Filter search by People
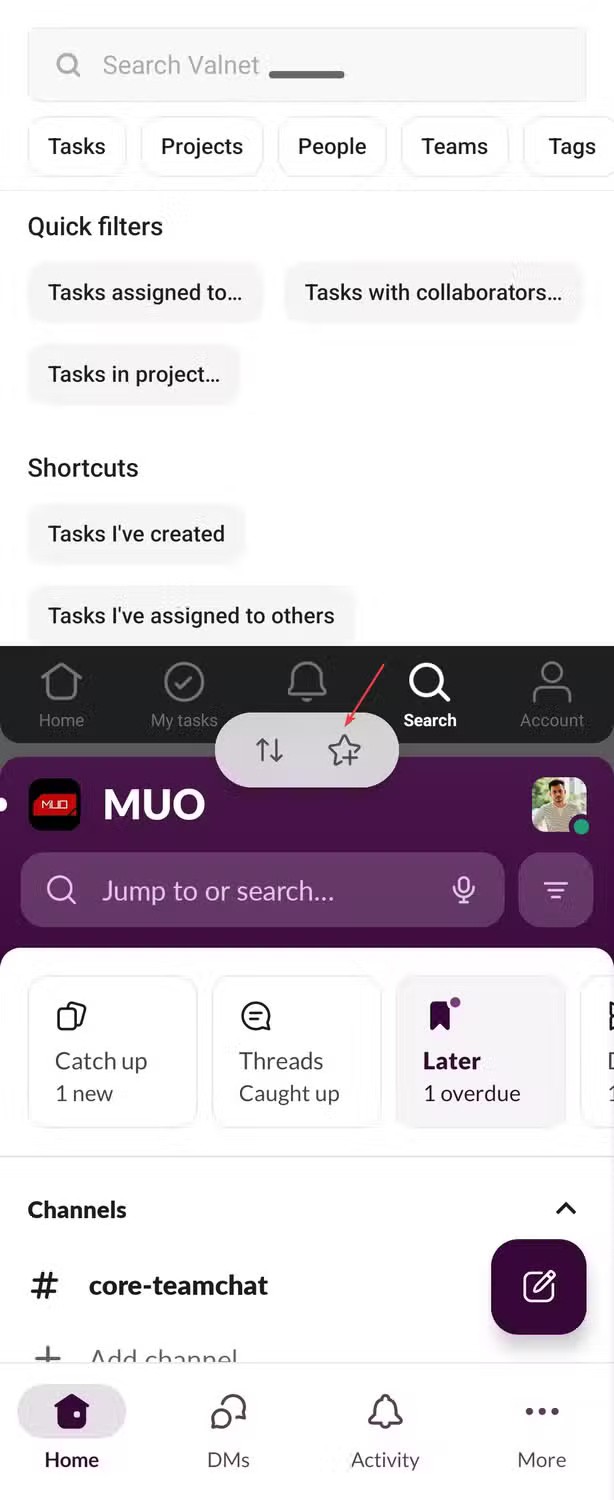 tap(332, 147)
